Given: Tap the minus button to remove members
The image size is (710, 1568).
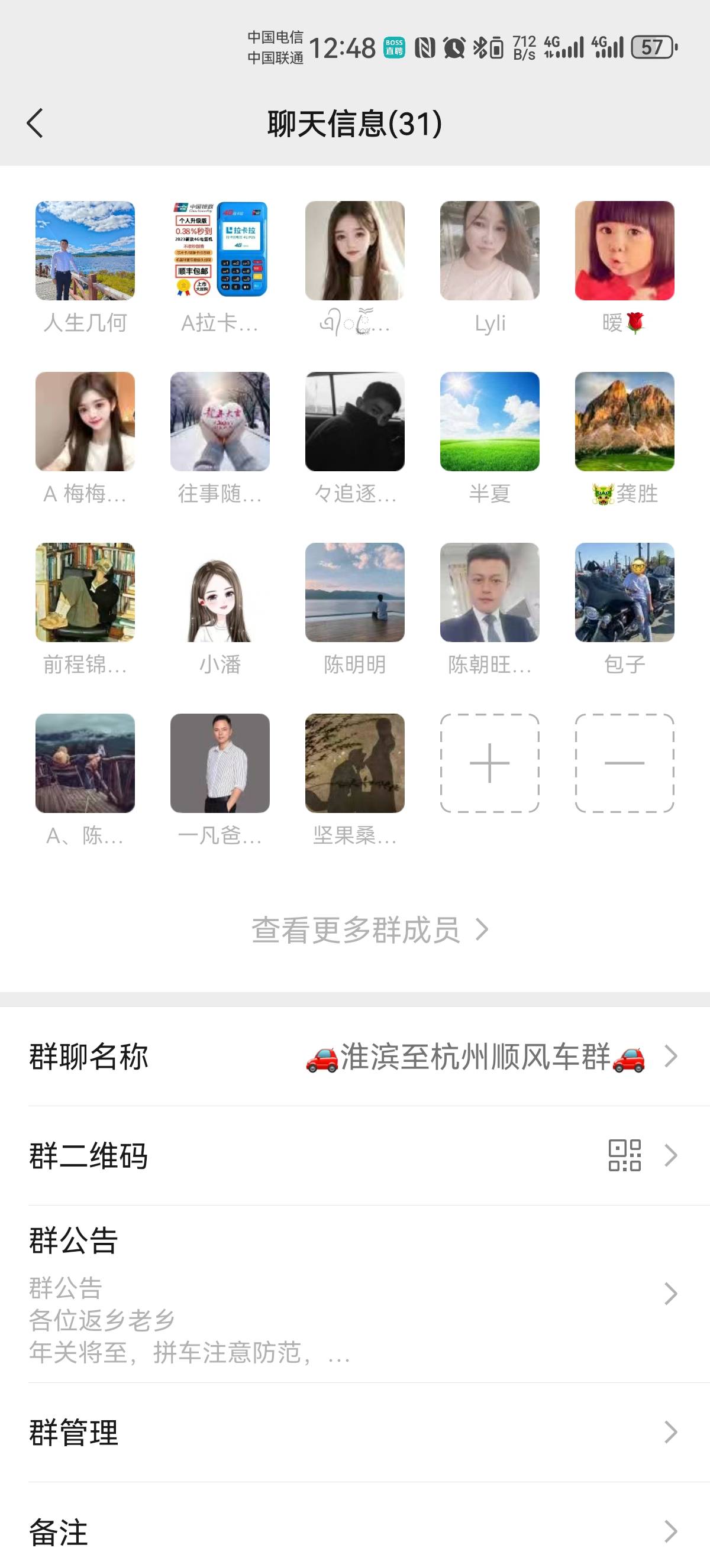Looking at the screenshot, I should [x=625, y=763].
